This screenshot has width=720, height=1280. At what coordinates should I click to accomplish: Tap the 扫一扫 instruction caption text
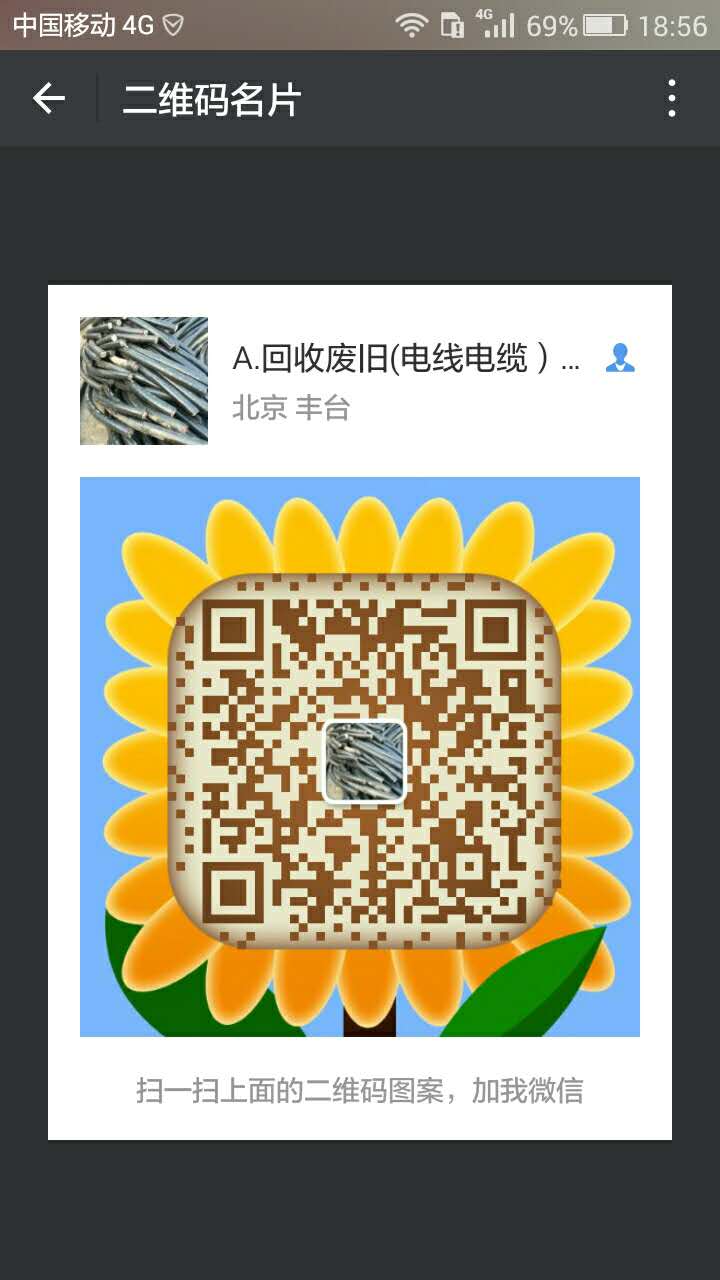(x=360, y=1089)
